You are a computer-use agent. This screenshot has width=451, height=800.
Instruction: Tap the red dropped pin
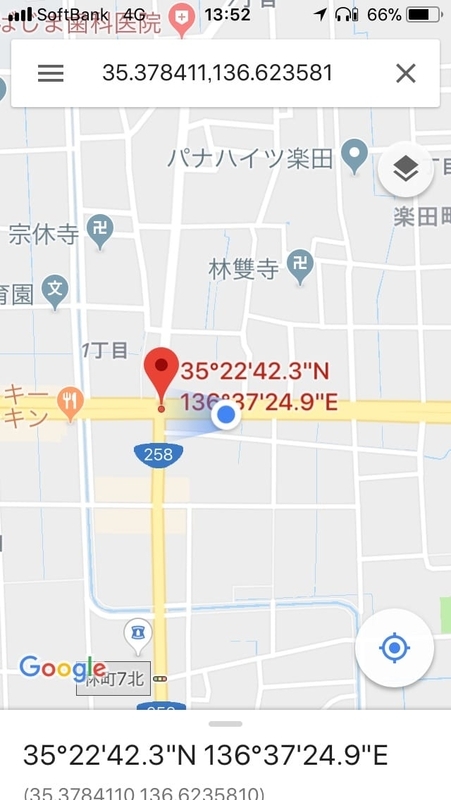(x=162, y=379)
